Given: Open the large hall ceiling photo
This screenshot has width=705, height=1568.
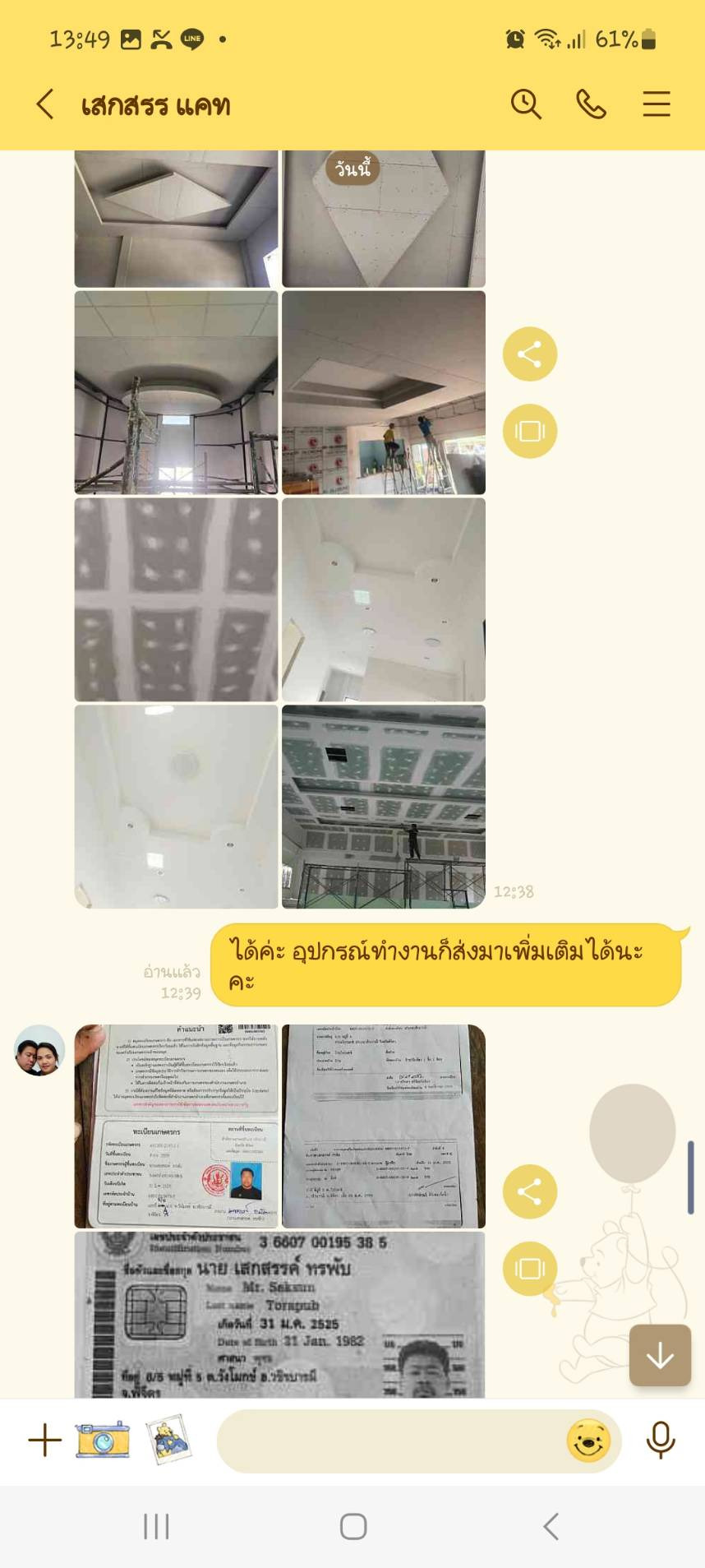Looking at the screenshot, I should (x=384, y=807).
